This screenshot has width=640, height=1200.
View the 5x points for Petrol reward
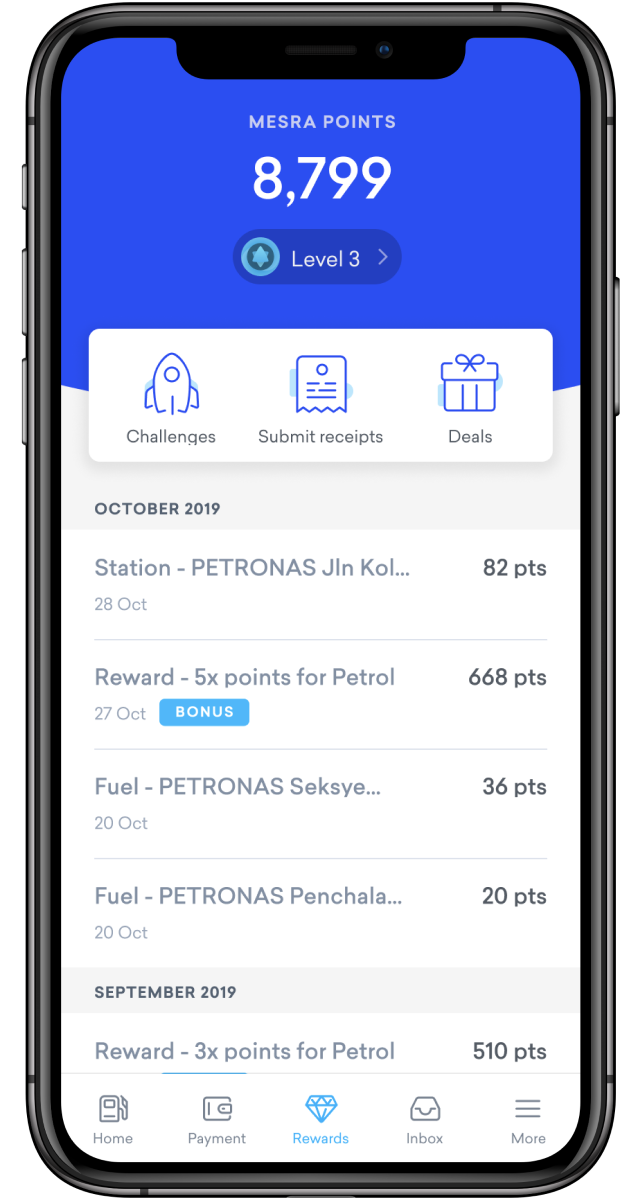320,693
